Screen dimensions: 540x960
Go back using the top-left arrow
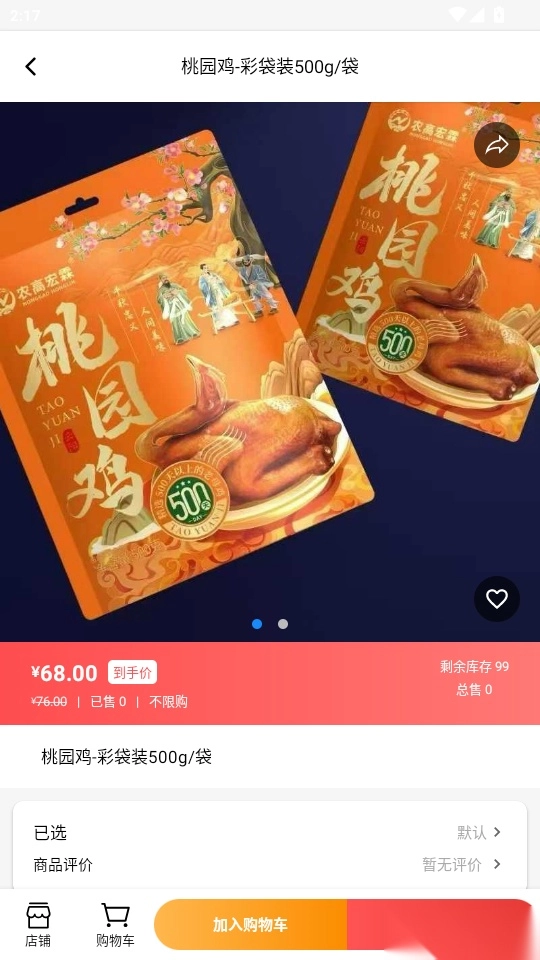pyautogui.click(x=31, y=66)
